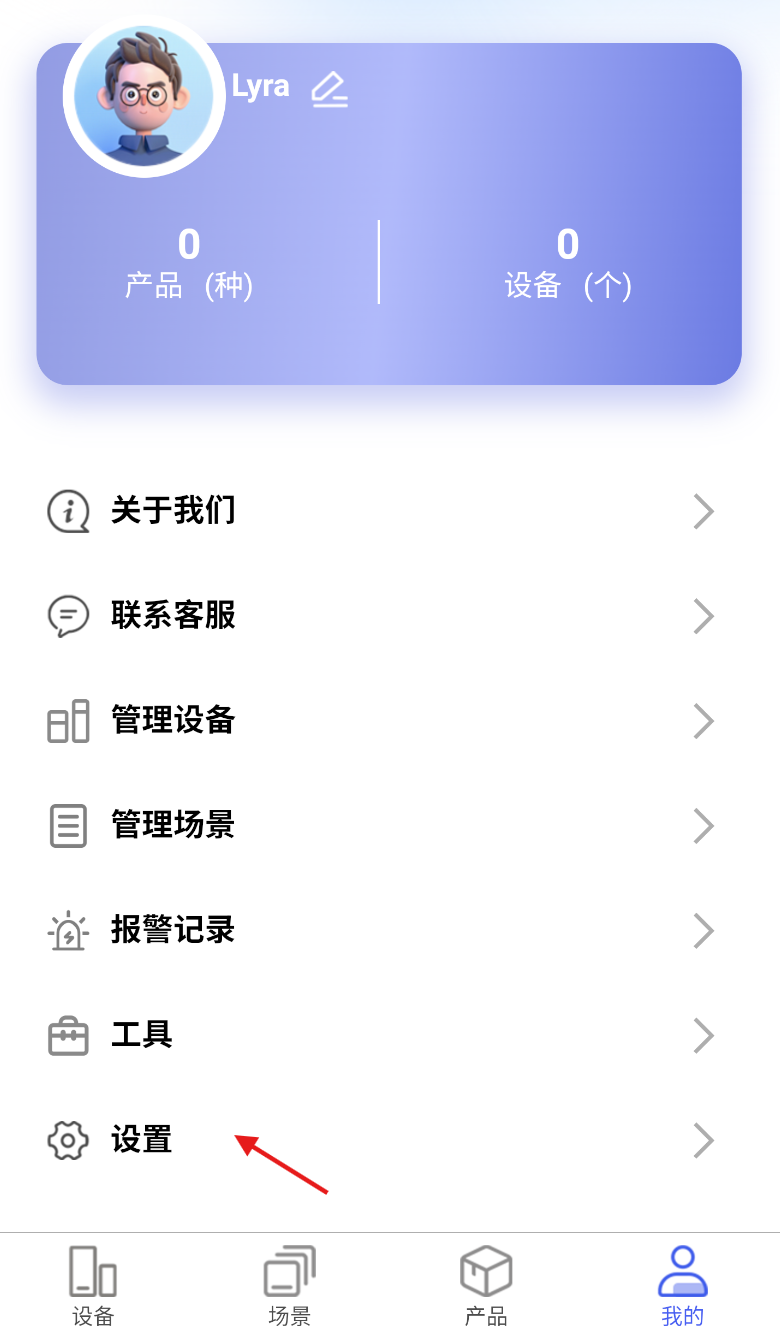The width and height of the screenshot is (780, 1330).
Task: Open 管理场景 scene management
Action: 390,826
